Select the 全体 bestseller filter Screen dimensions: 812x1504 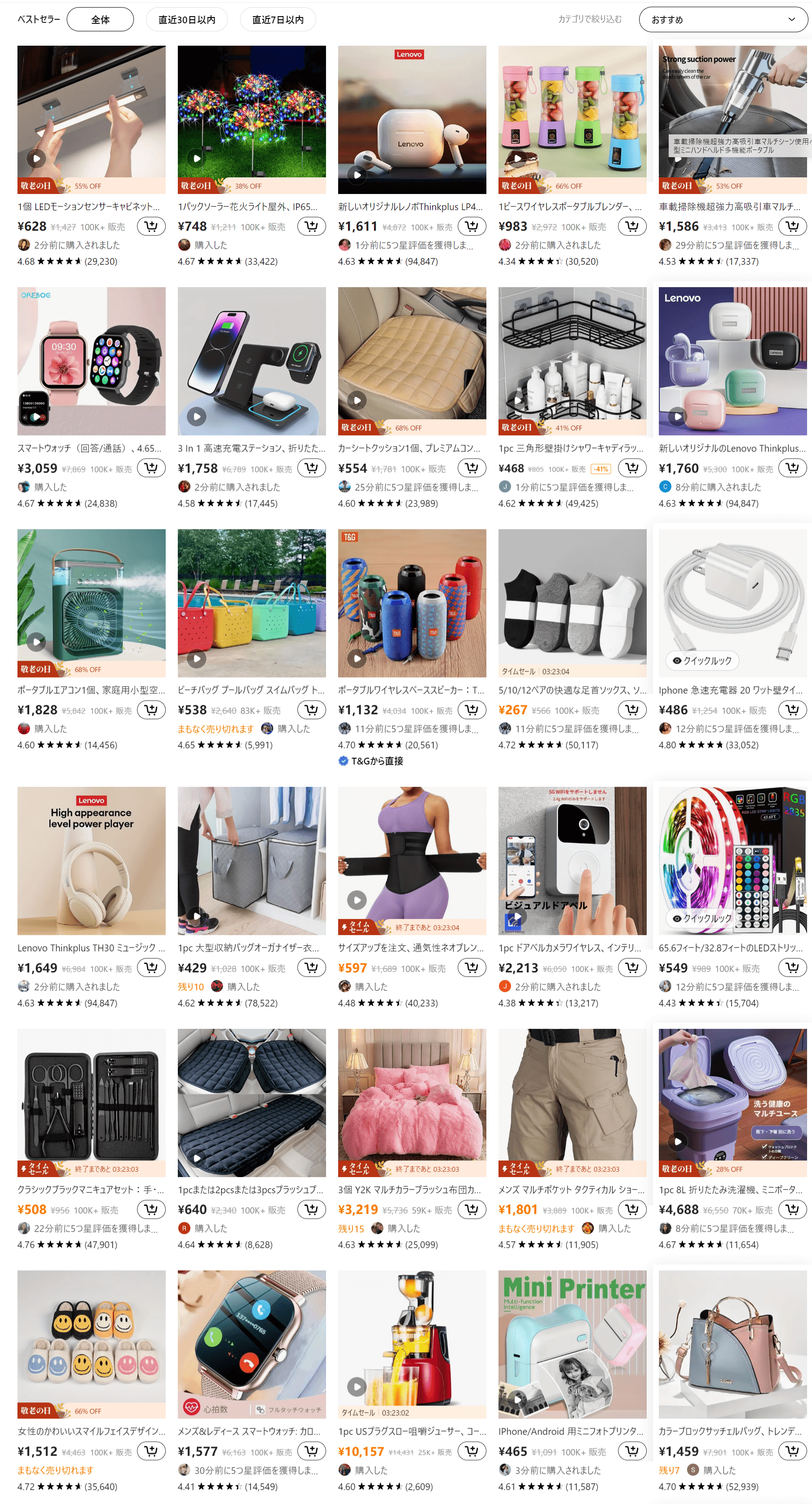[x=100, y=19]
